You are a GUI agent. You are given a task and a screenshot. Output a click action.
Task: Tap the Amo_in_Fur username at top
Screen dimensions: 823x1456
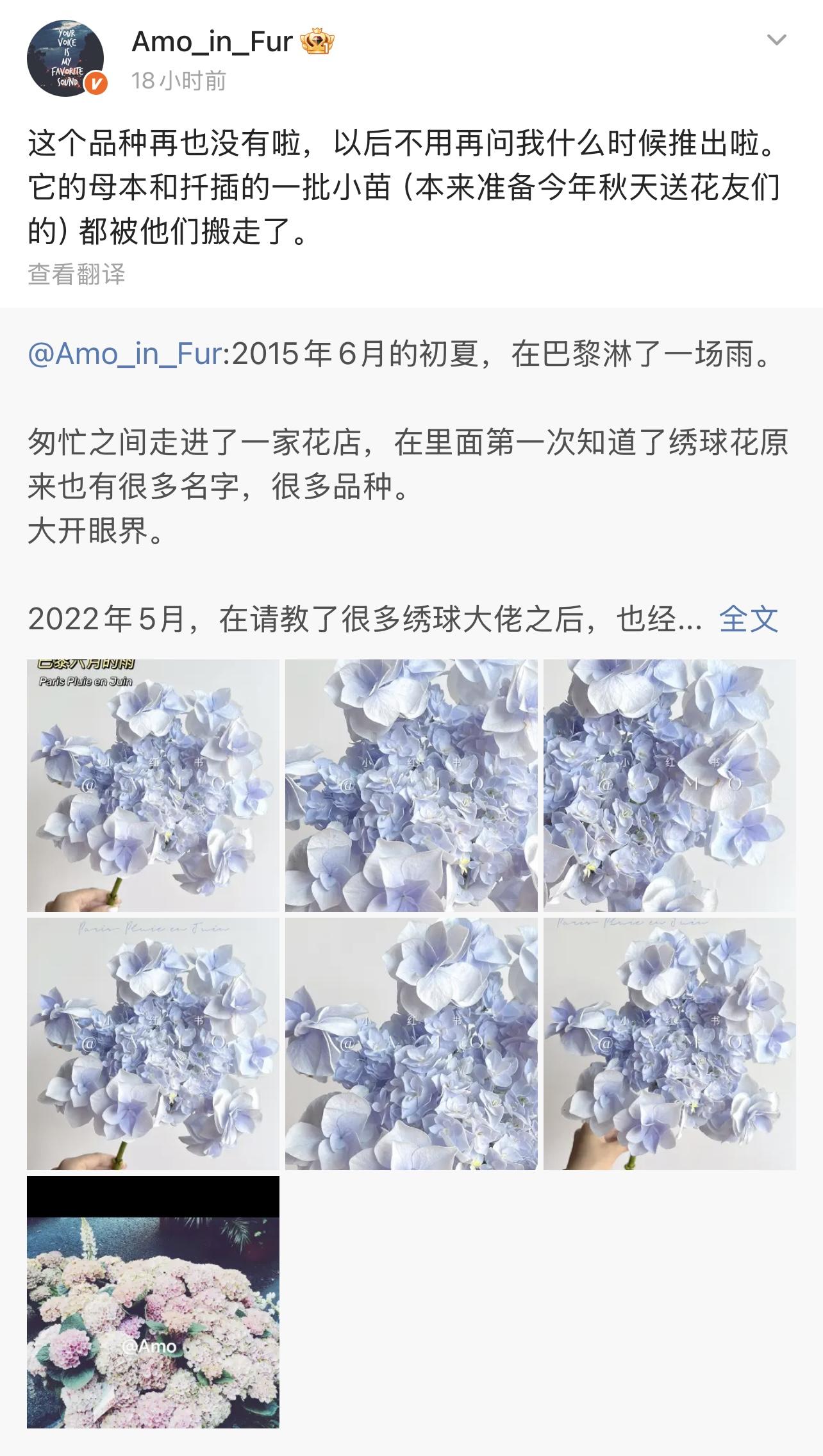(212, 42)
